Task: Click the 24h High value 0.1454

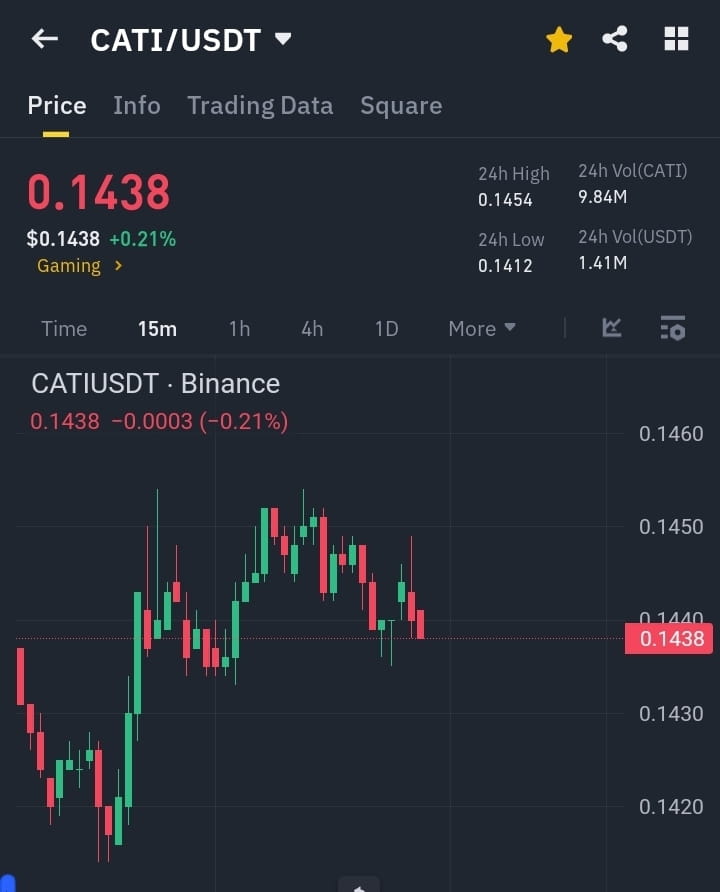Action: [504, 199]
